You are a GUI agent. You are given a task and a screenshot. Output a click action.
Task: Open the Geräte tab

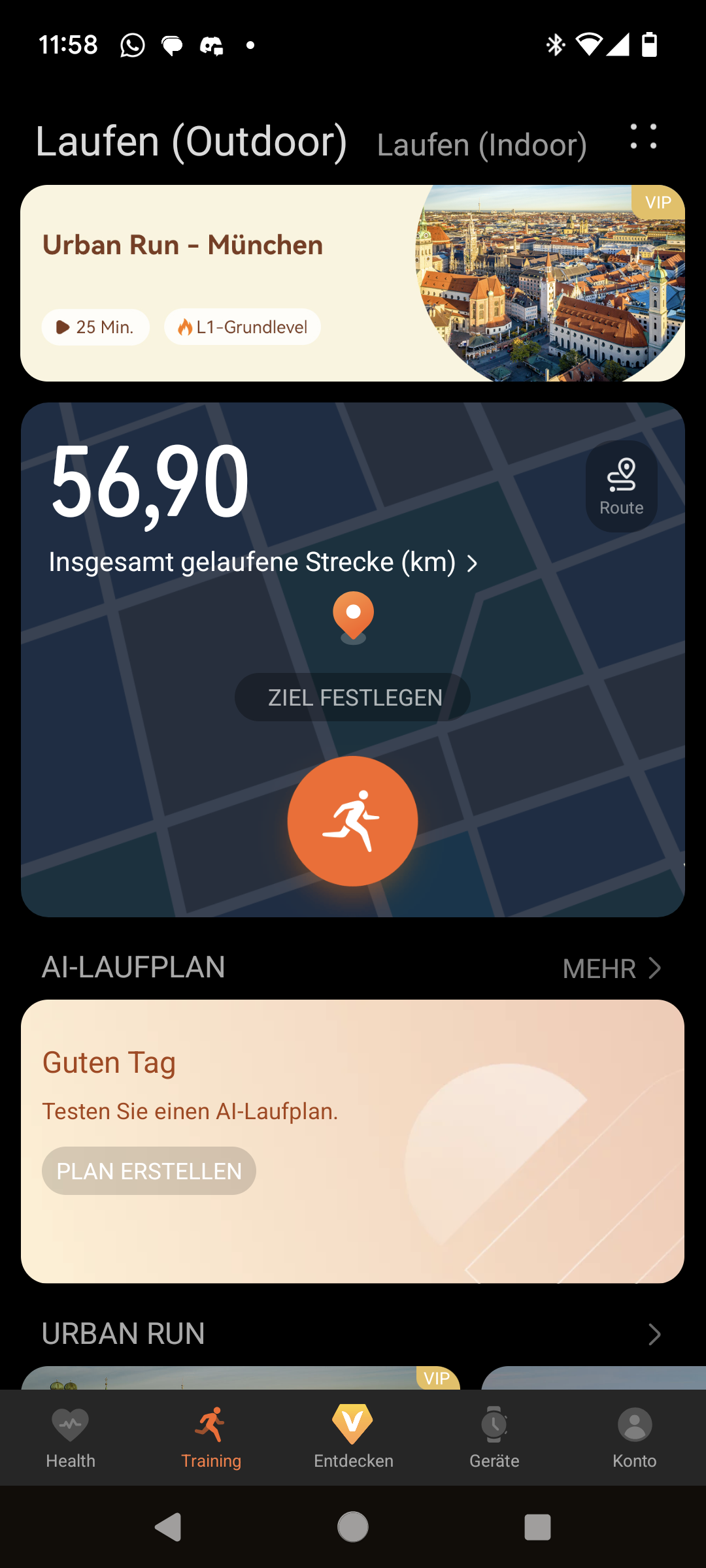494,1437
